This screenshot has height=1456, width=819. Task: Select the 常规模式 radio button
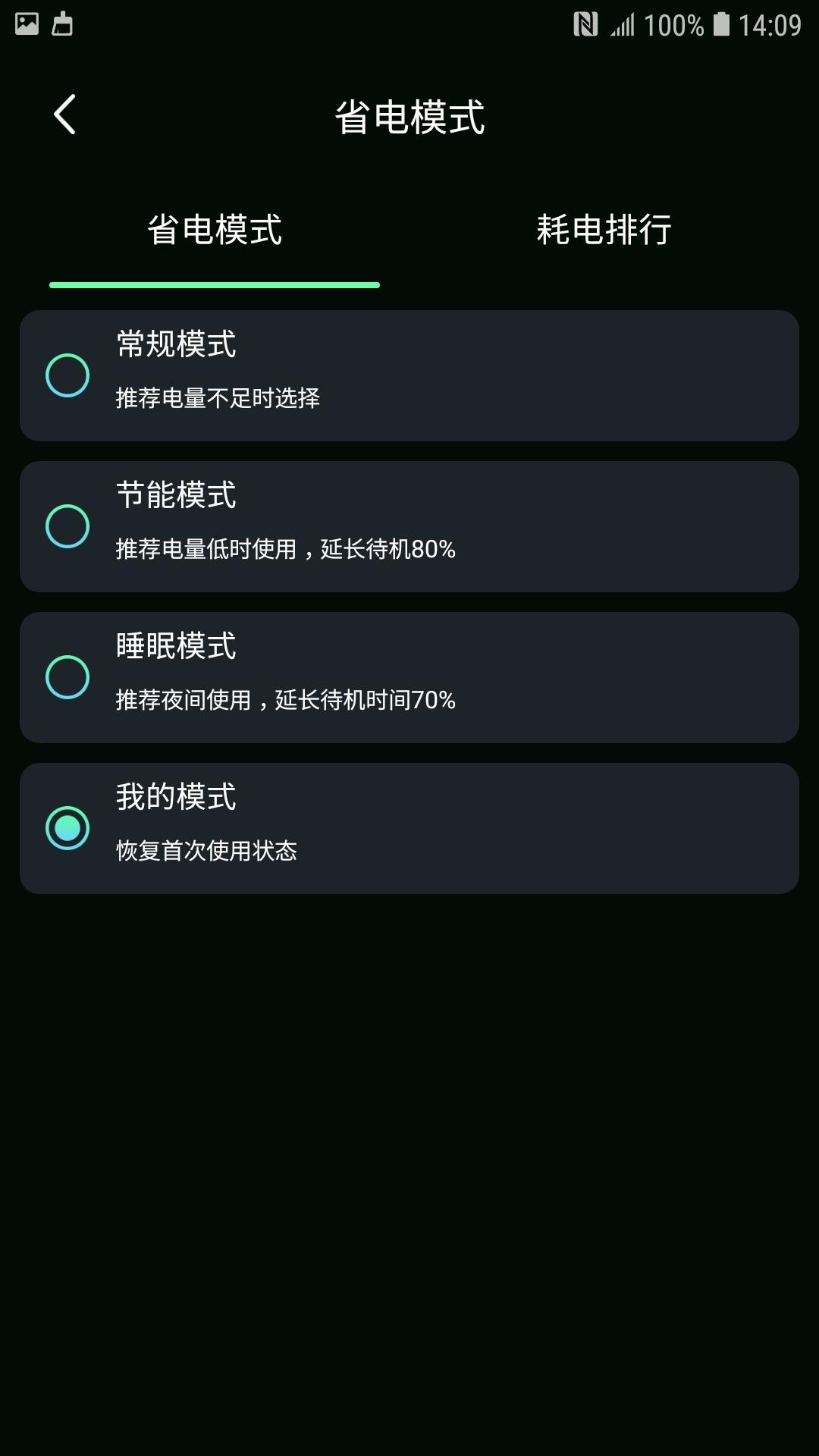coord(67,374)
